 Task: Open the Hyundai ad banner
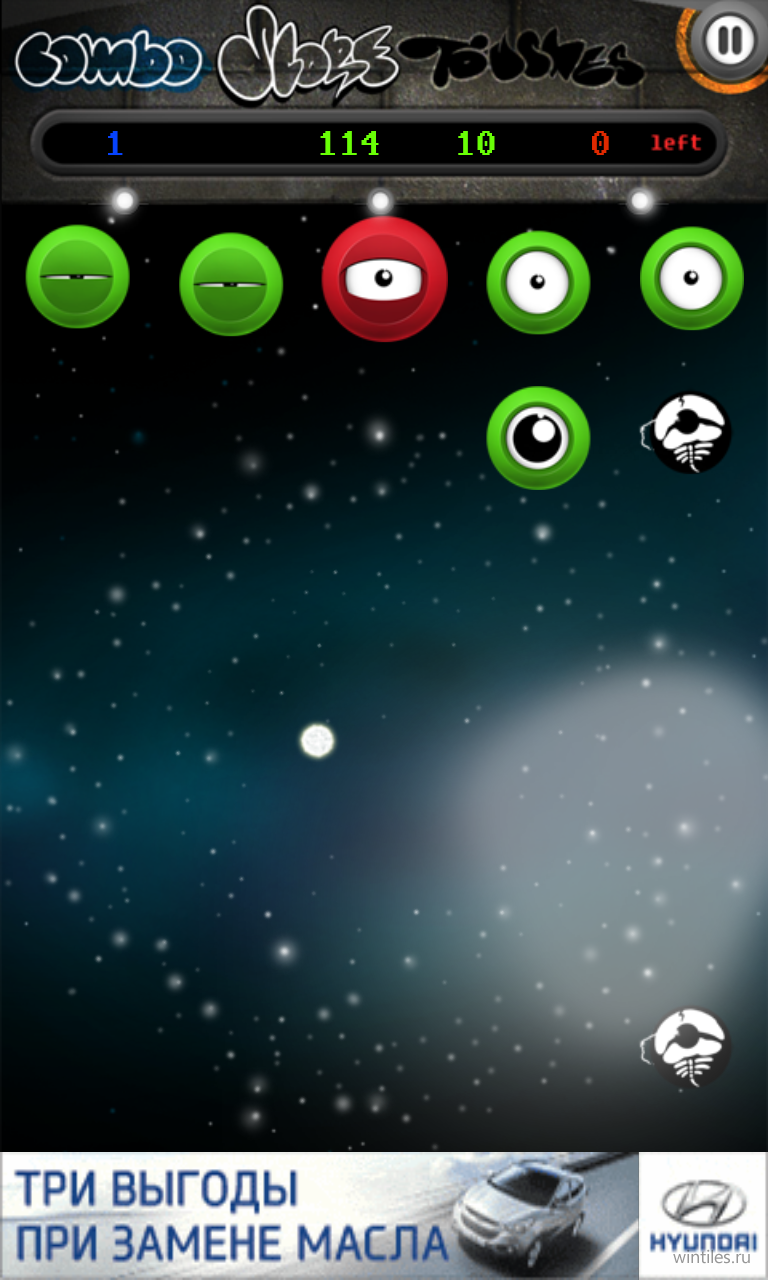384,1215
